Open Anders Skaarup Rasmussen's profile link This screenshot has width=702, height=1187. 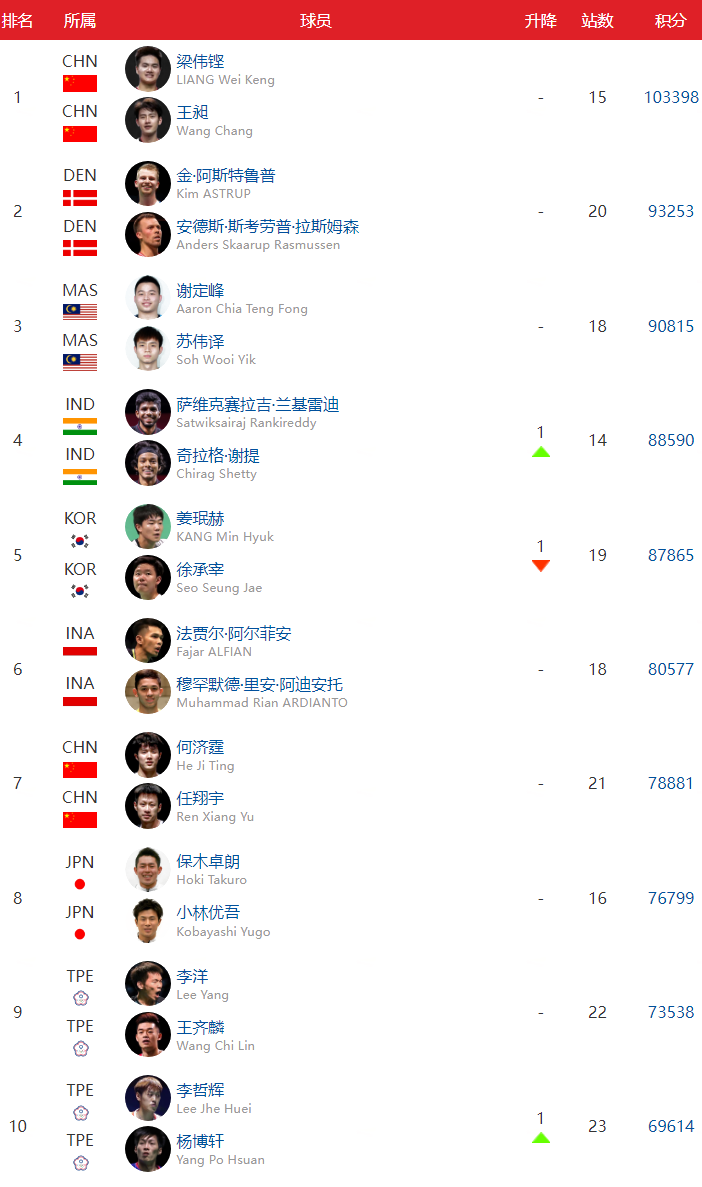pyautogui.click(x=267, y=226)
